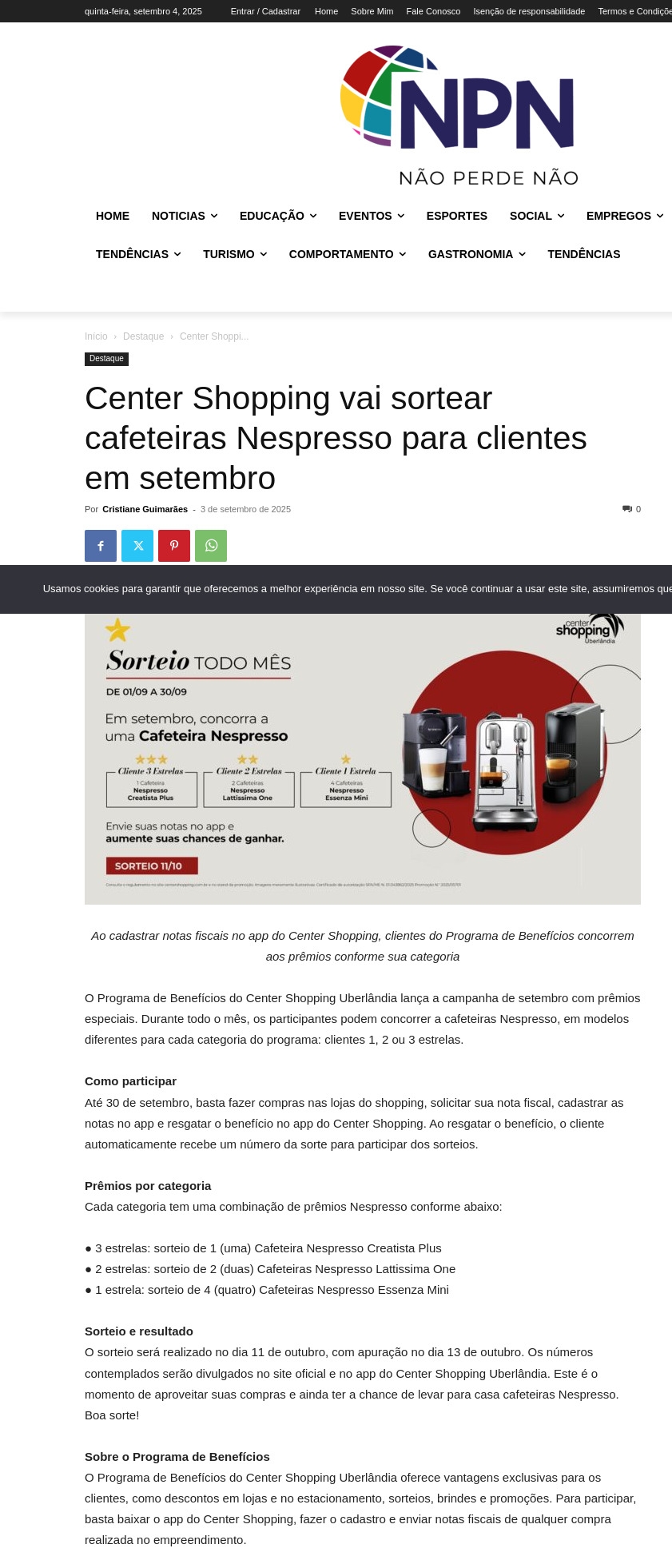Tap the Destaque category tag
Screen dimensions: 672x1568
click(x=106, y=359)
